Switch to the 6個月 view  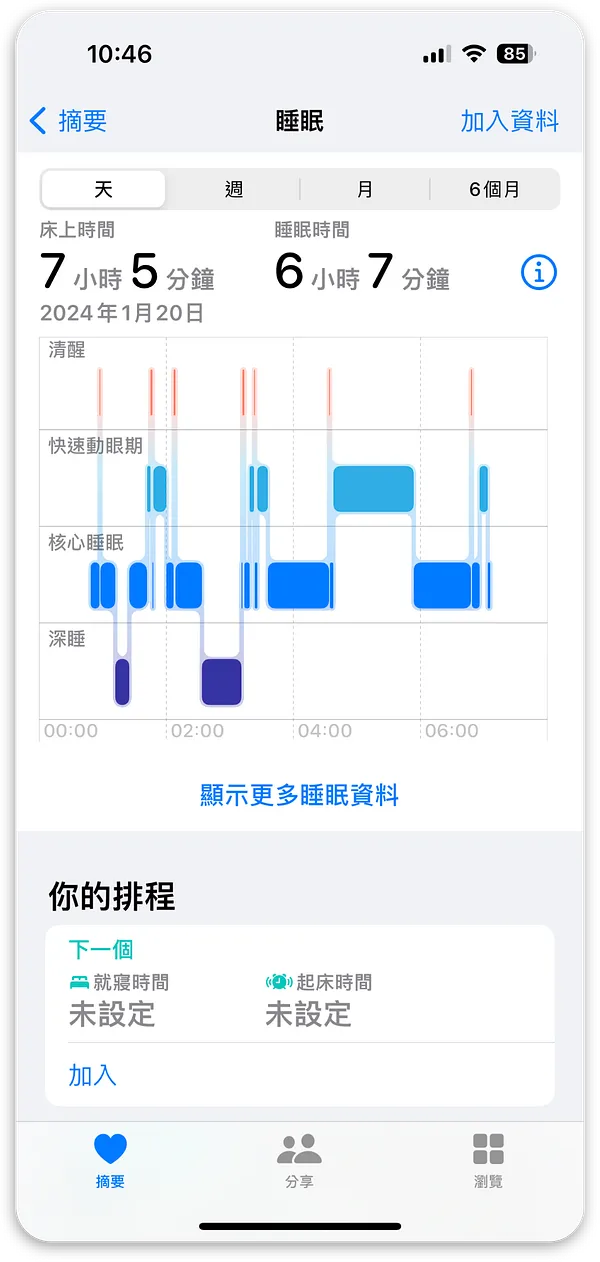pos(494,189)
